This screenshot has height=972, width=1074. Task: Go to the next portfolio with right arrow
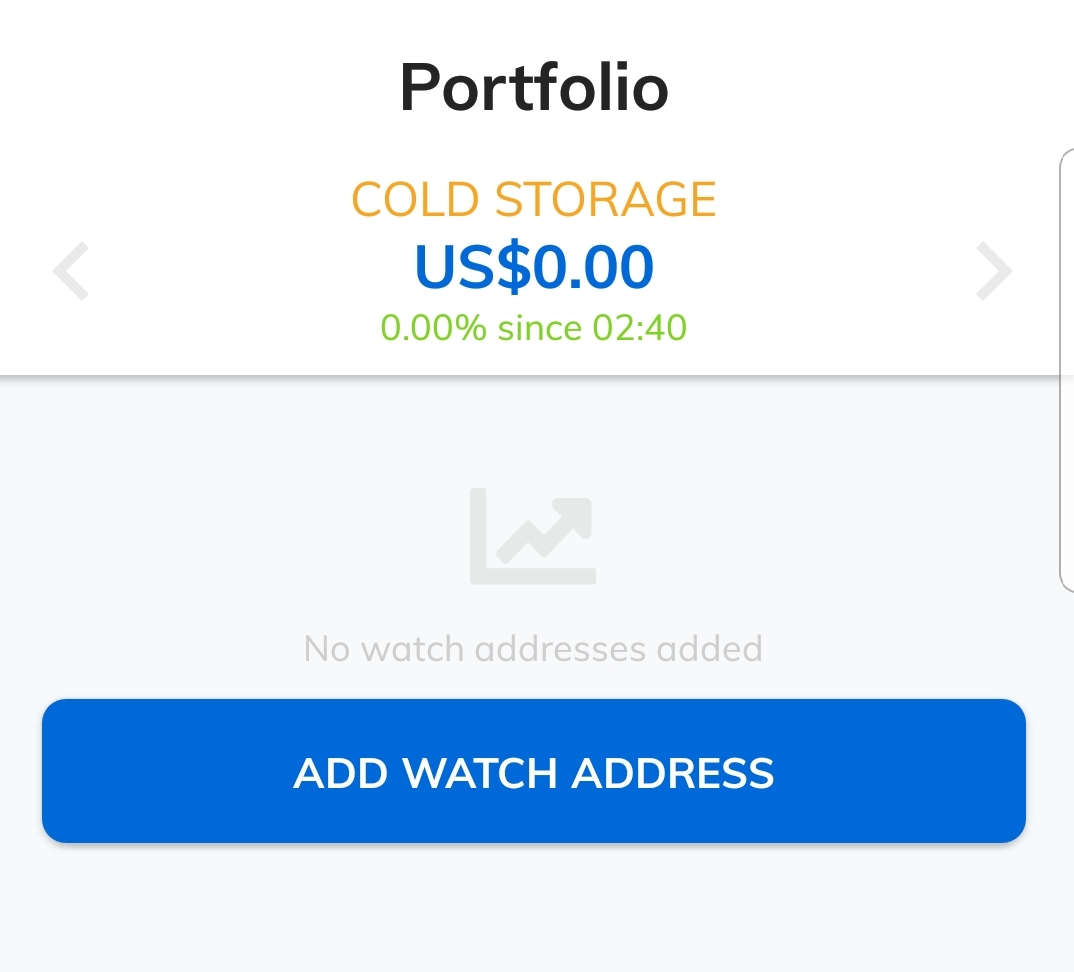[x=994, y=271]
